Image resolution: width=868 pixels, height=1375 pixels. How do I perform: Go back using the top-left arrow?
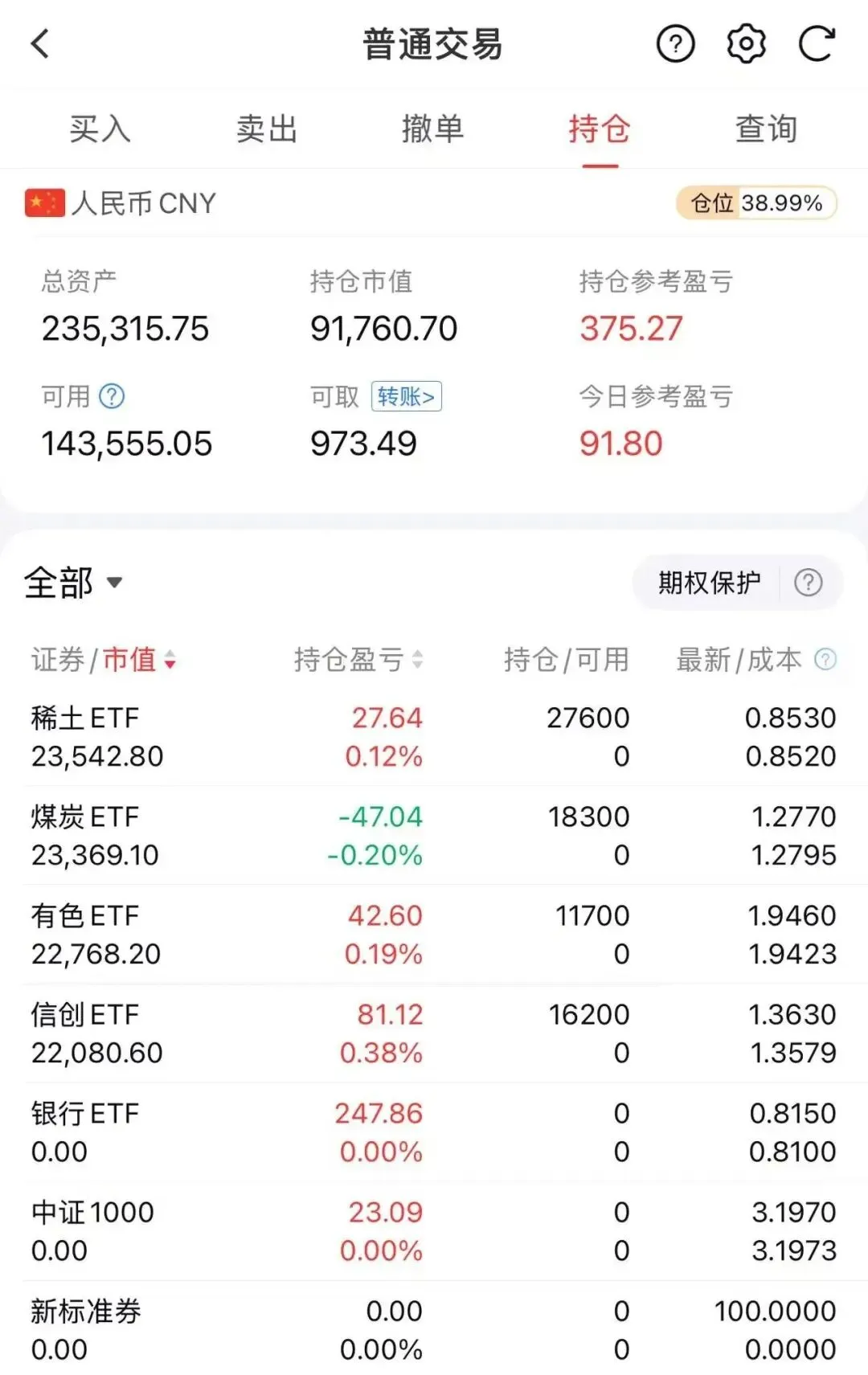[40, 44]
